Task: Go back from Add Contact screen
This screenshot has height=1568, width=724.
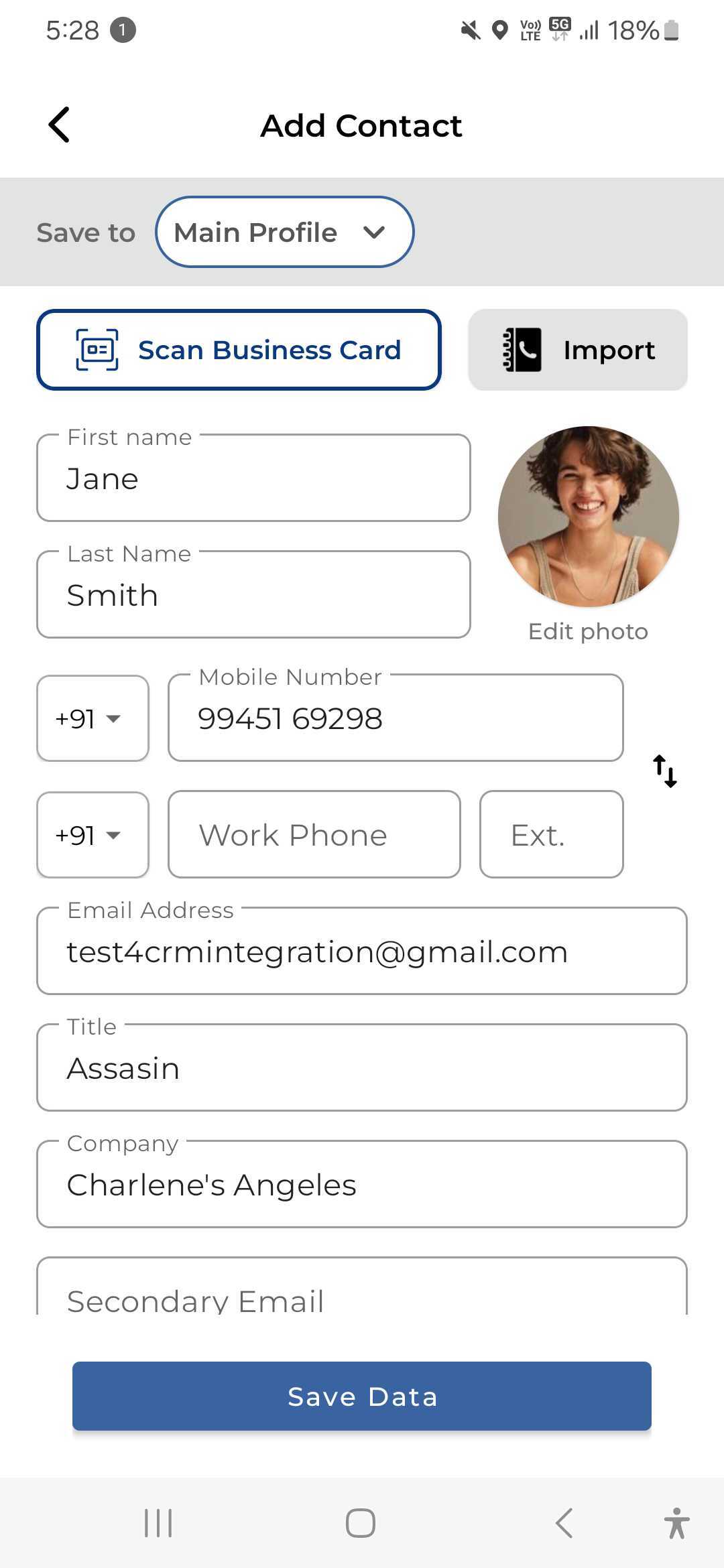Action: pyautogui.click(x=59, y=125)
